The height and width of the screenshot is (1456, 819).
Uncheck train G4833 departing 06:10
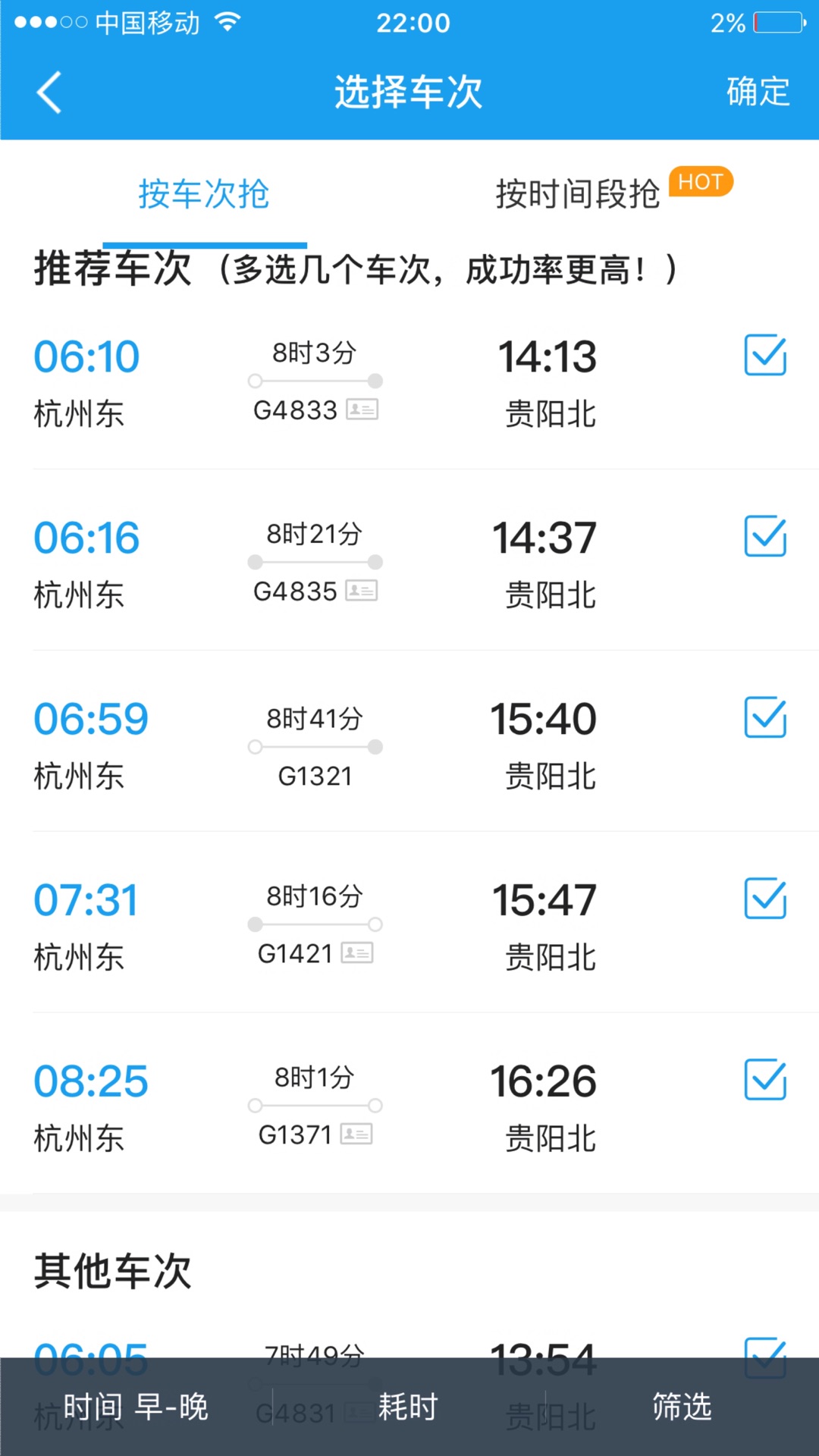pos(765,355)
